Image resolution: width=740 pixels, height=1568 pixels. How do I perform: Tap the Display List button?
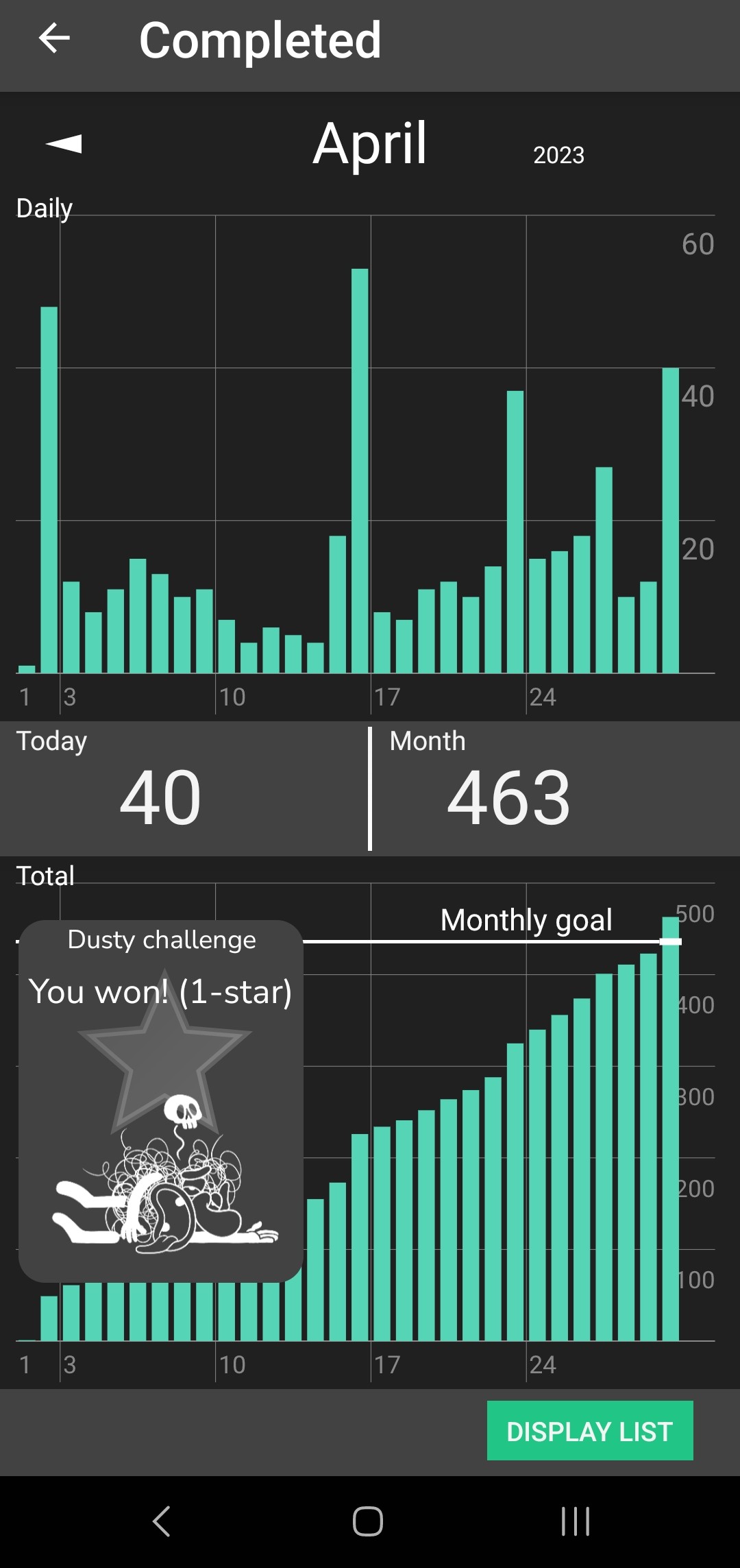(589, 1431)
